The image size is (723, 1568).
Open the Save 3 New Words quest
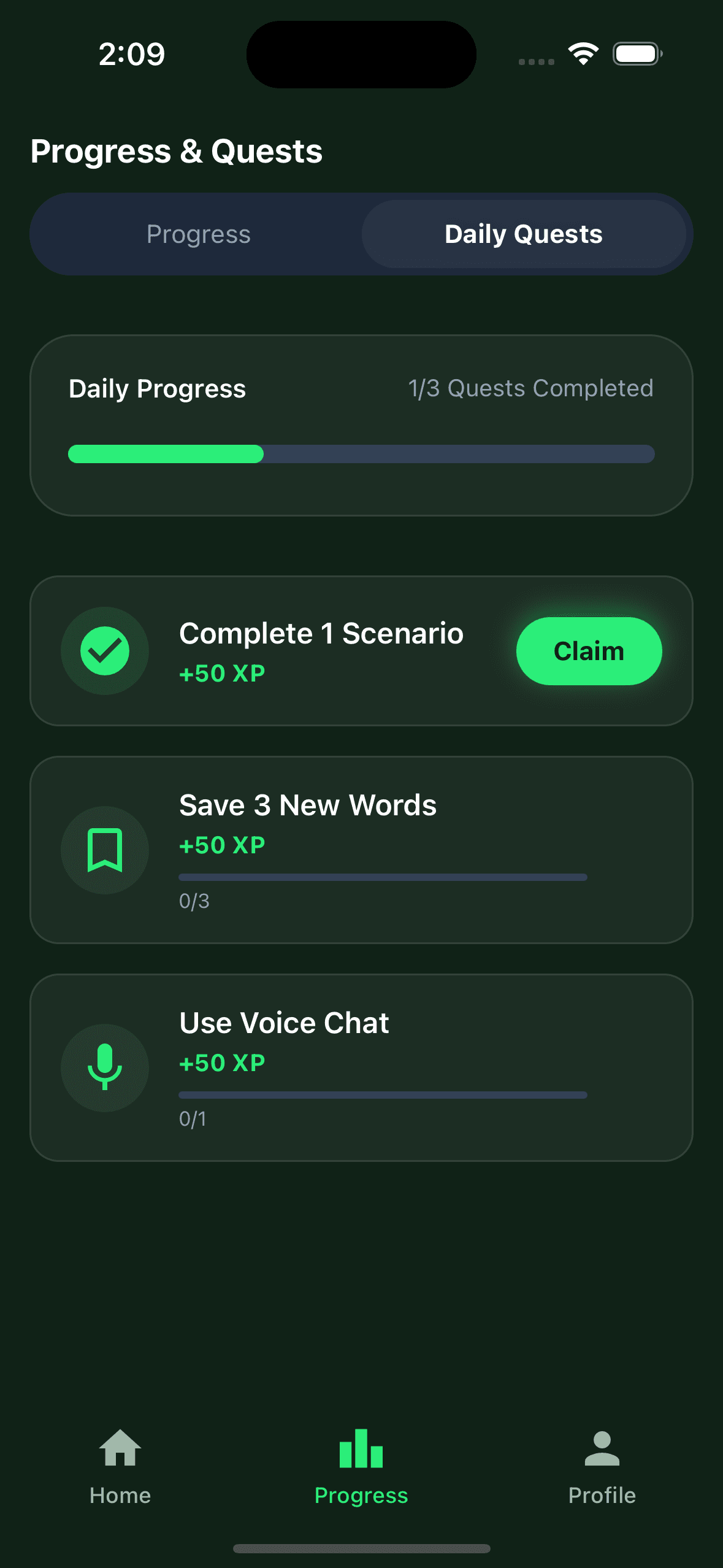361,850
